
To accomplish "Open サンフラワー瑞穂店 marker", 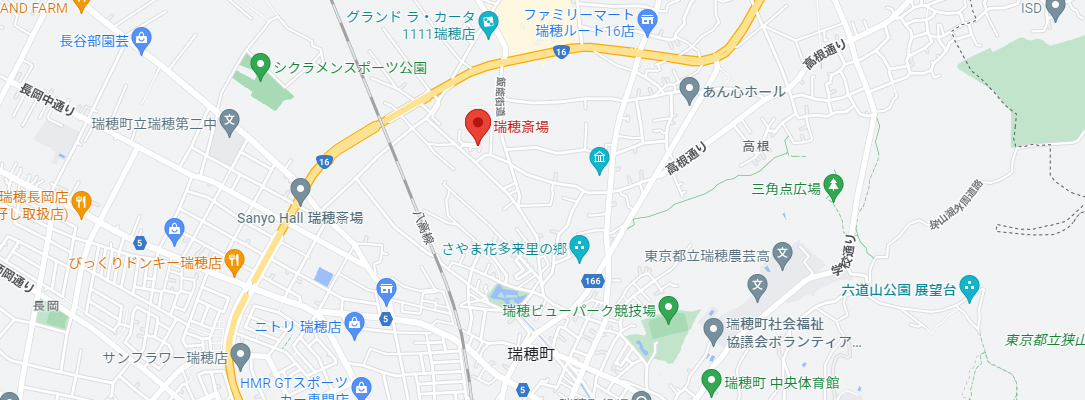I will [239, 355].
